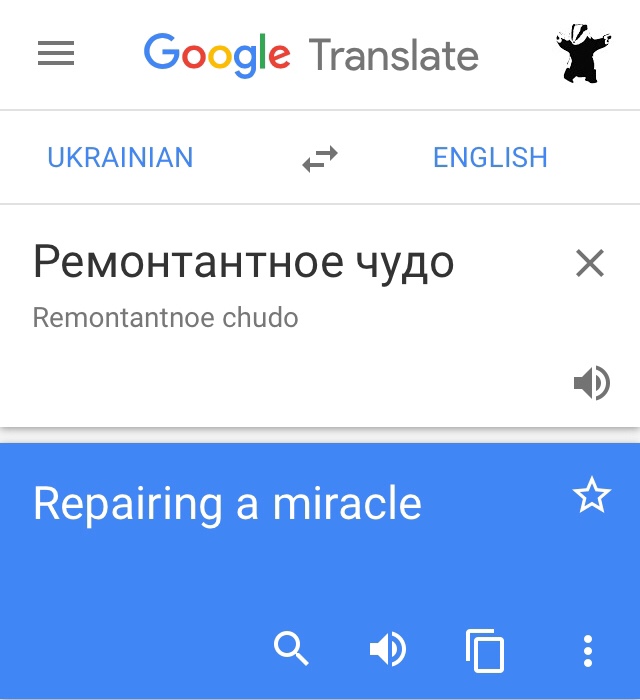Clear the entered source text
The width and height of the screenshot is (640, 700).
pyautogui.click(x=590, y=263)
